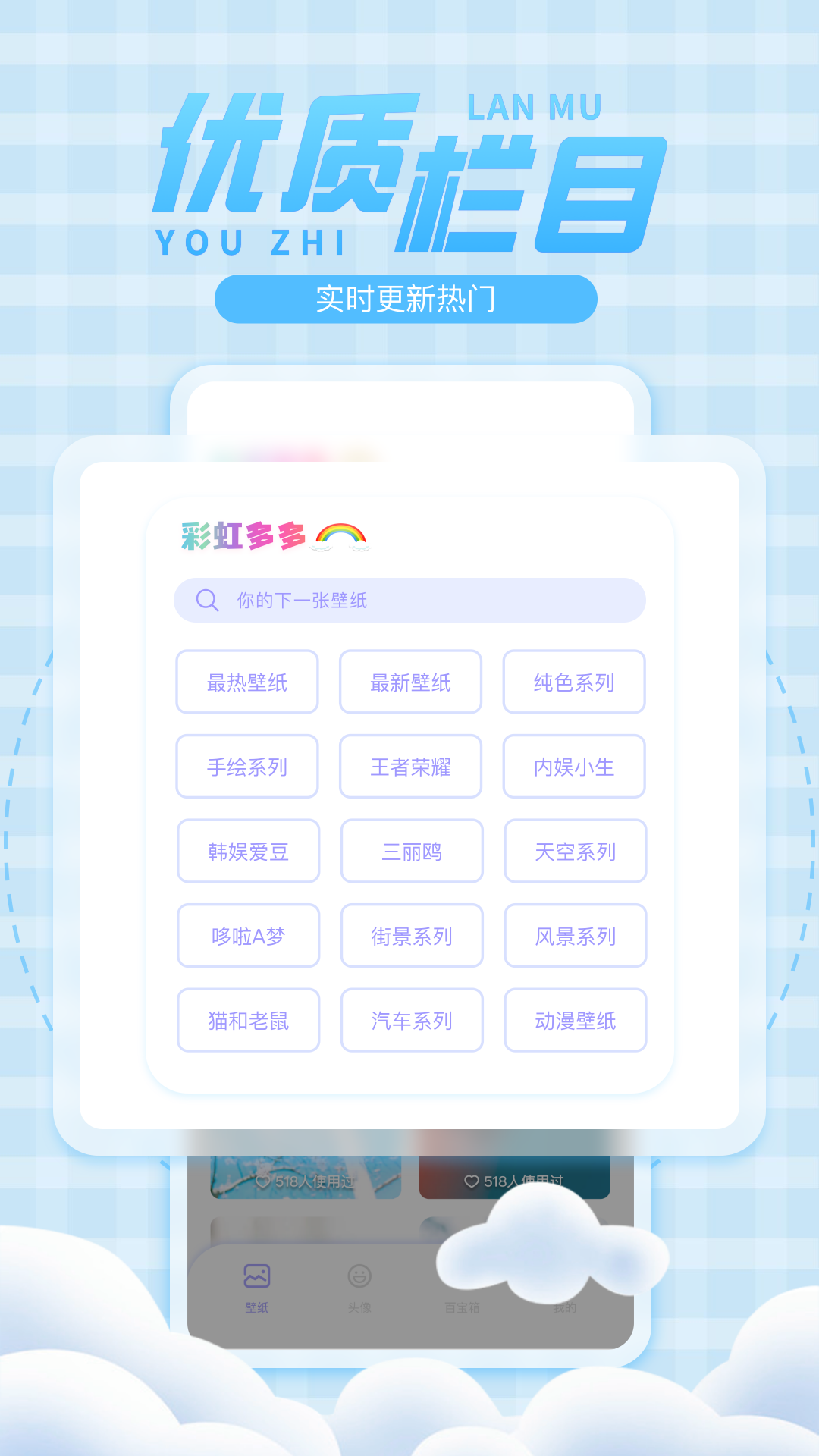Select the 纯色系列 category
Image resolution: width=819 pixels, height=1456 pixels.
coord(573,683)
